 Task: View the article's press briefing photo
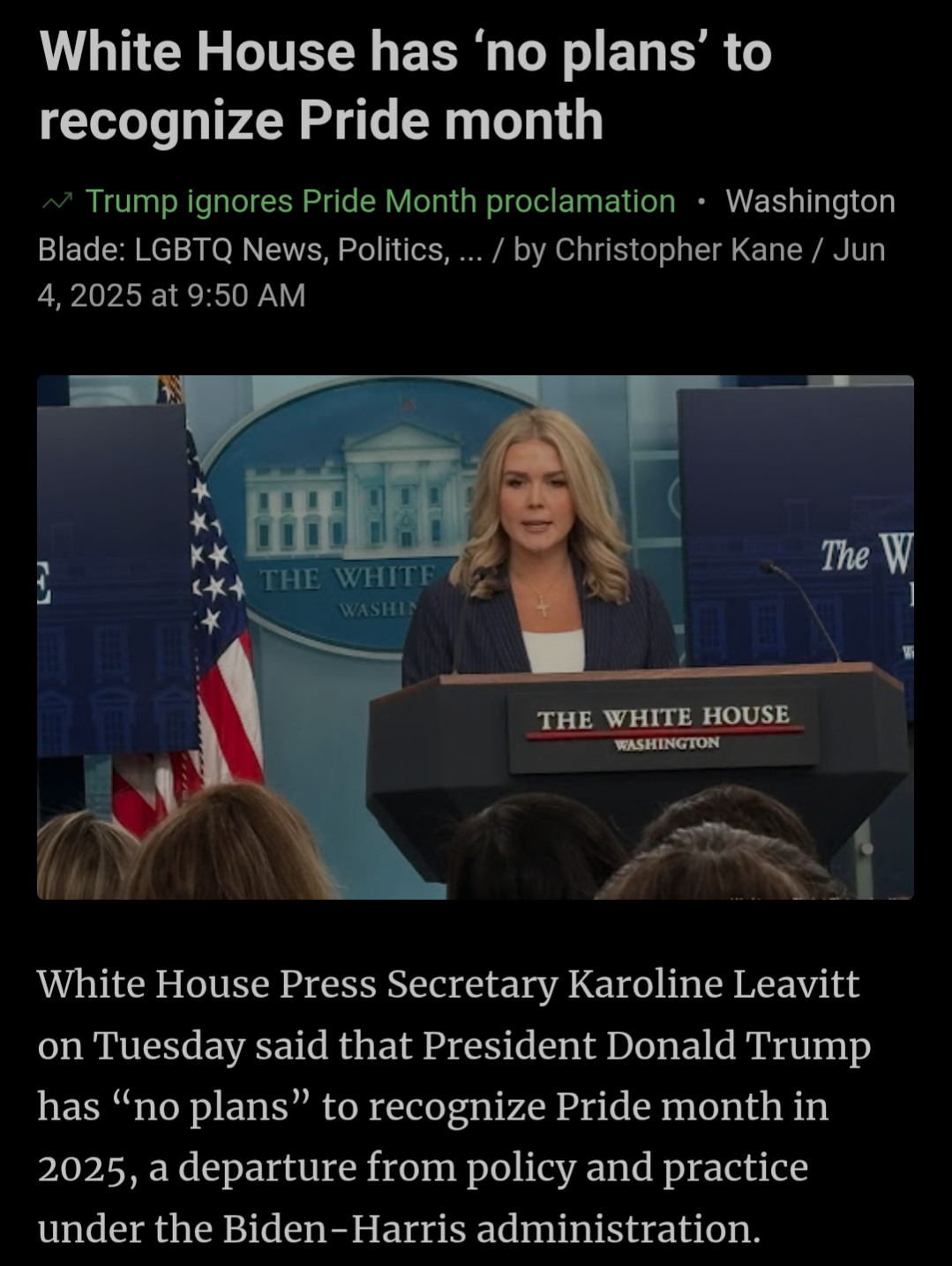click(476, 637)
